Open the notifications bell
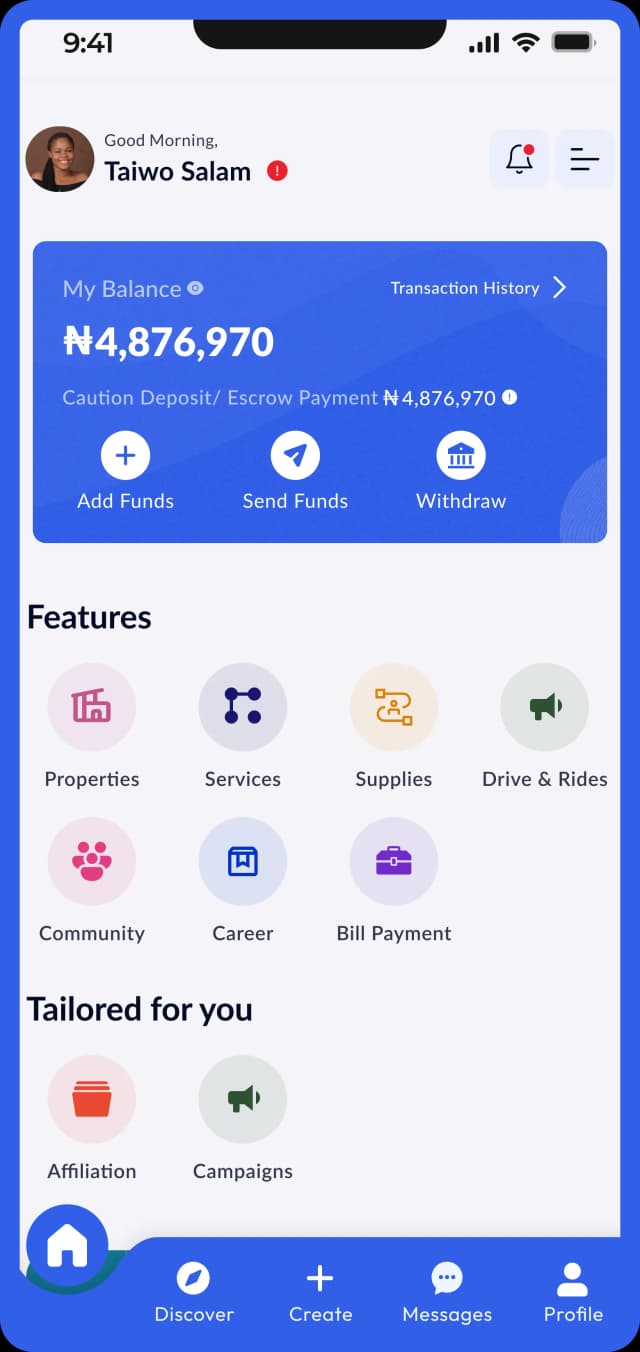This screenshot has height=1352, width=640. point(519,159)
